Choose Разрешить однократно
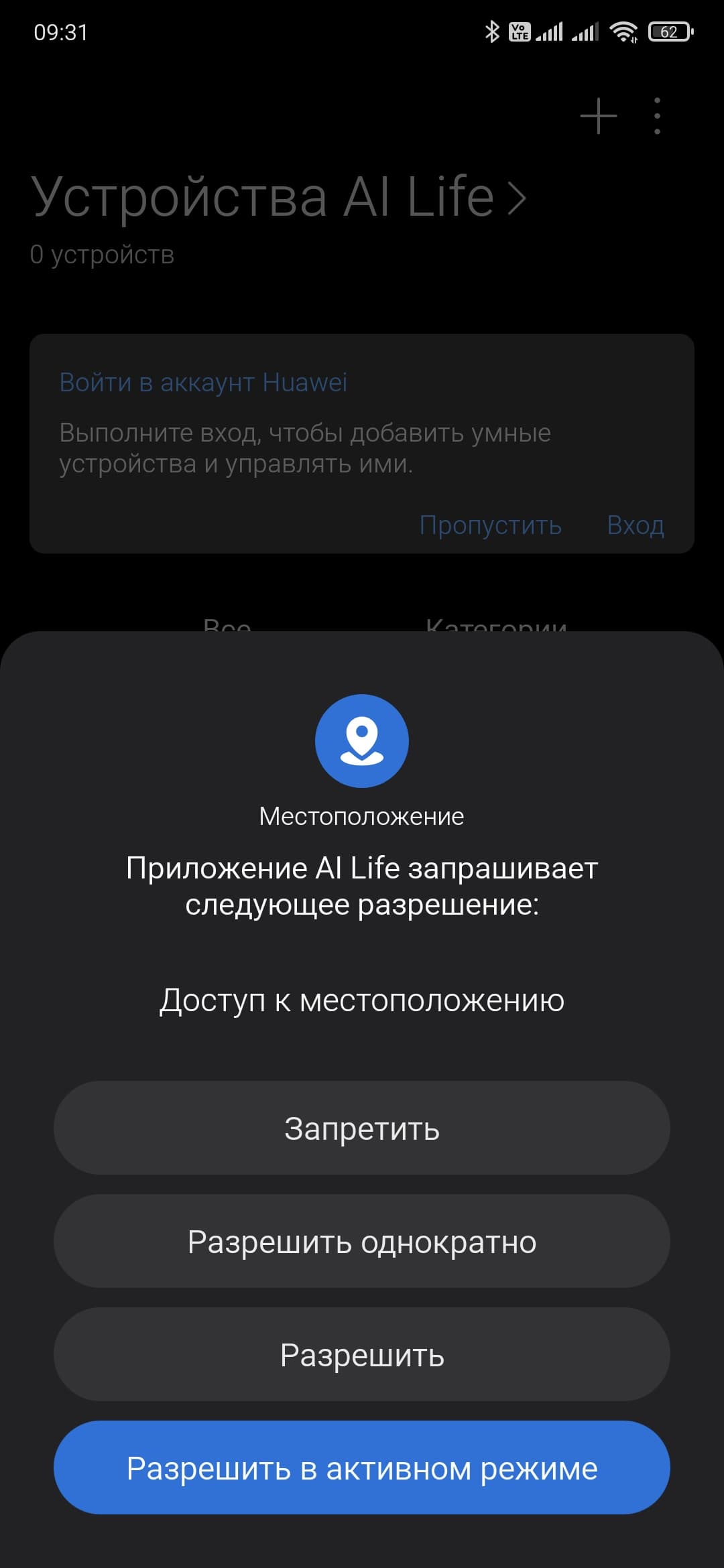Image resolution: width=724 pixels, height=1568 pixels. [x=362, y=1242]
